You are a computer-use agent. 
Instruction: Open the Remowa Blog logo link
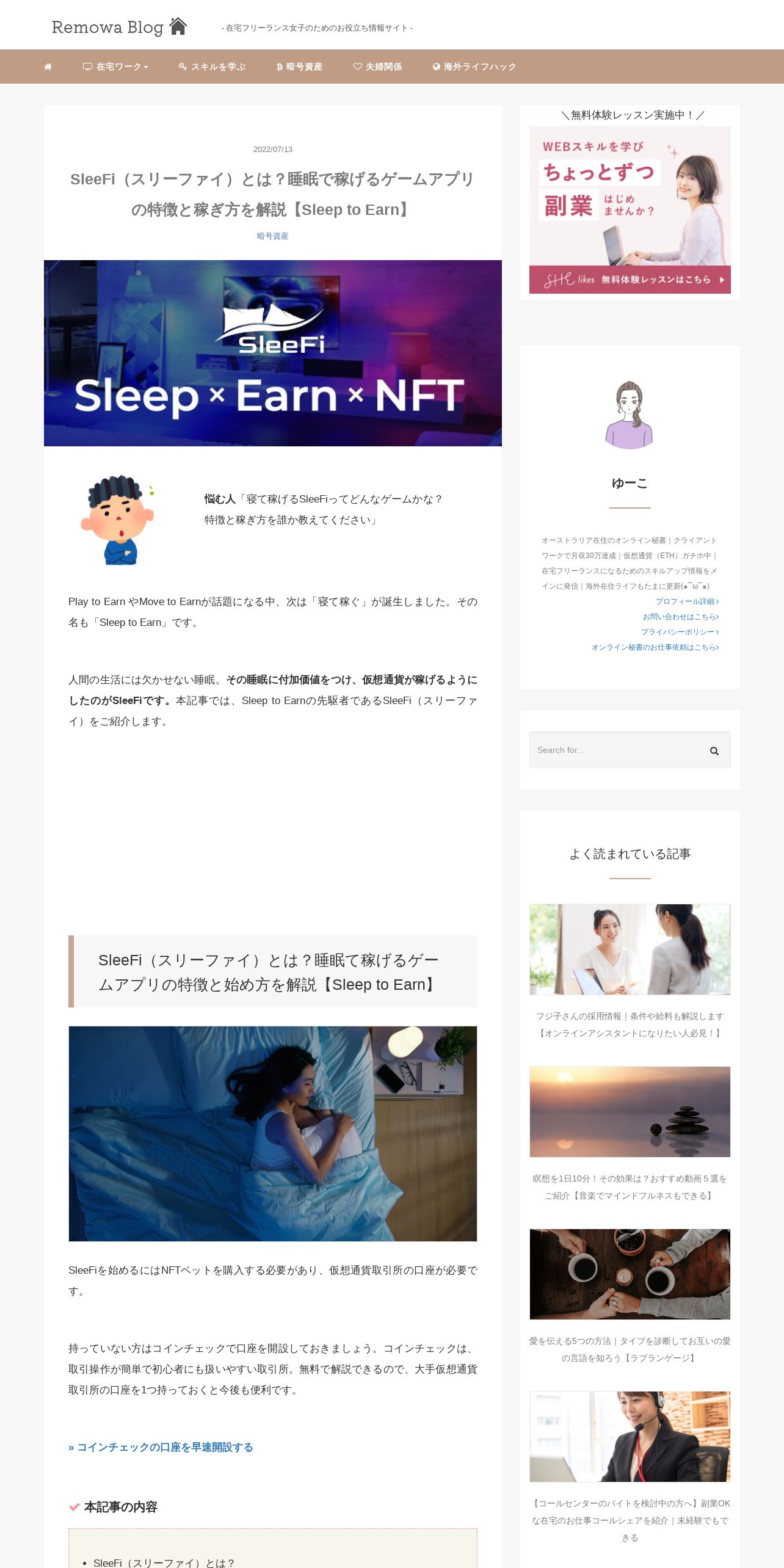(119, 27)
